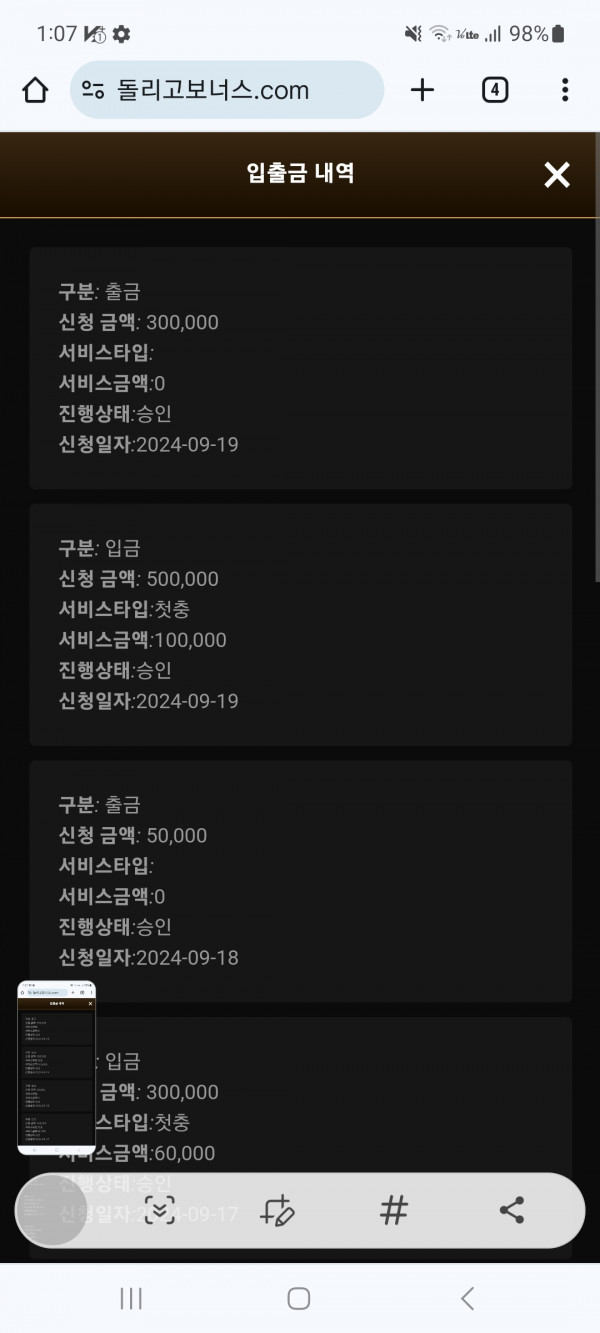The width and height of the screenshot is (600, 1333).
Task: Tap the 돌리고보너스.com address bar
Action: coord(227,90)
